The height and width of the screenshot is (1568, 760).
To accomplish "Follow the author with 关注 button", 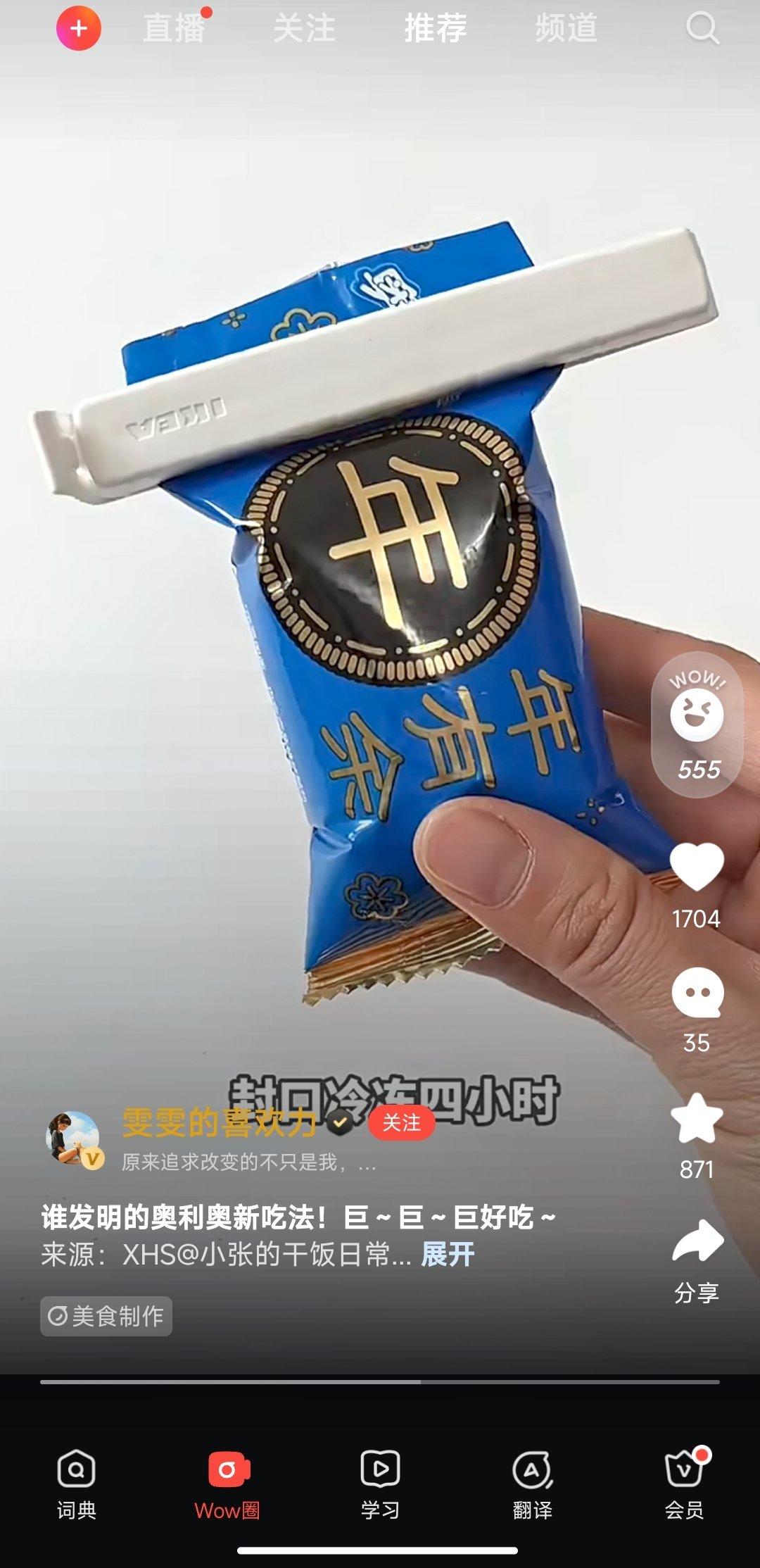I will [402, 1122].
